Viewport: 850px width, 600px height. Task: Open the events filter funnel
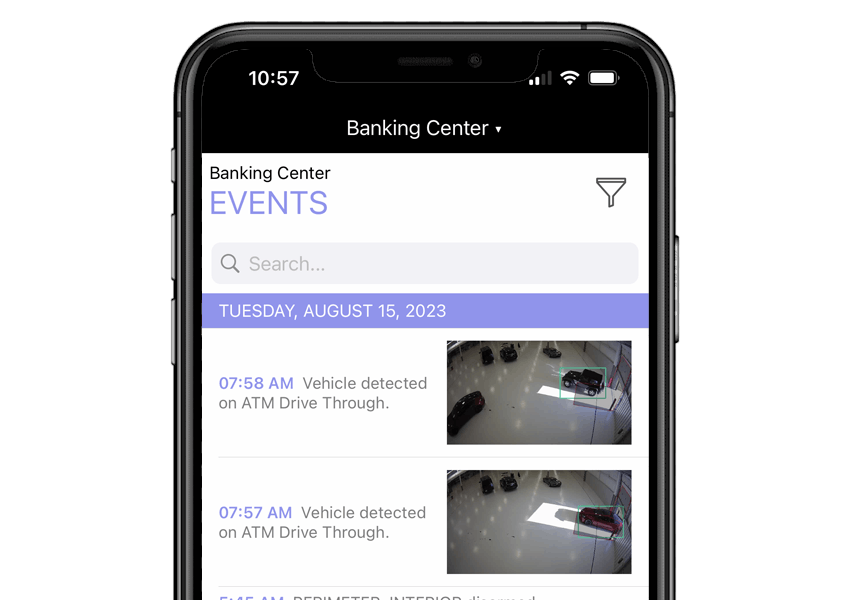click(x=610, y=192)
